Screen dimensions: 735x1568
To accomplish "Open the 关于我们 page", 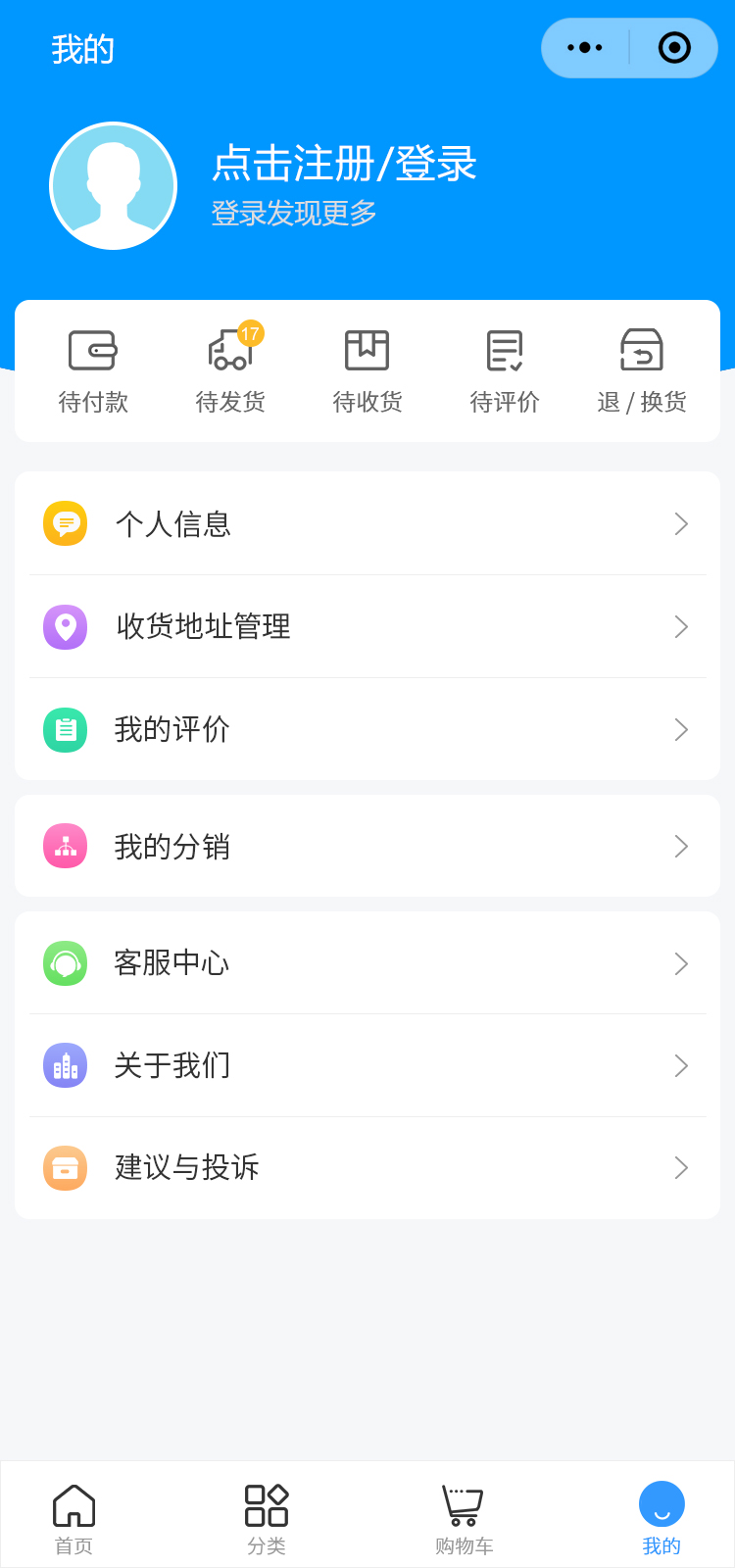I will coord(367,1065).
